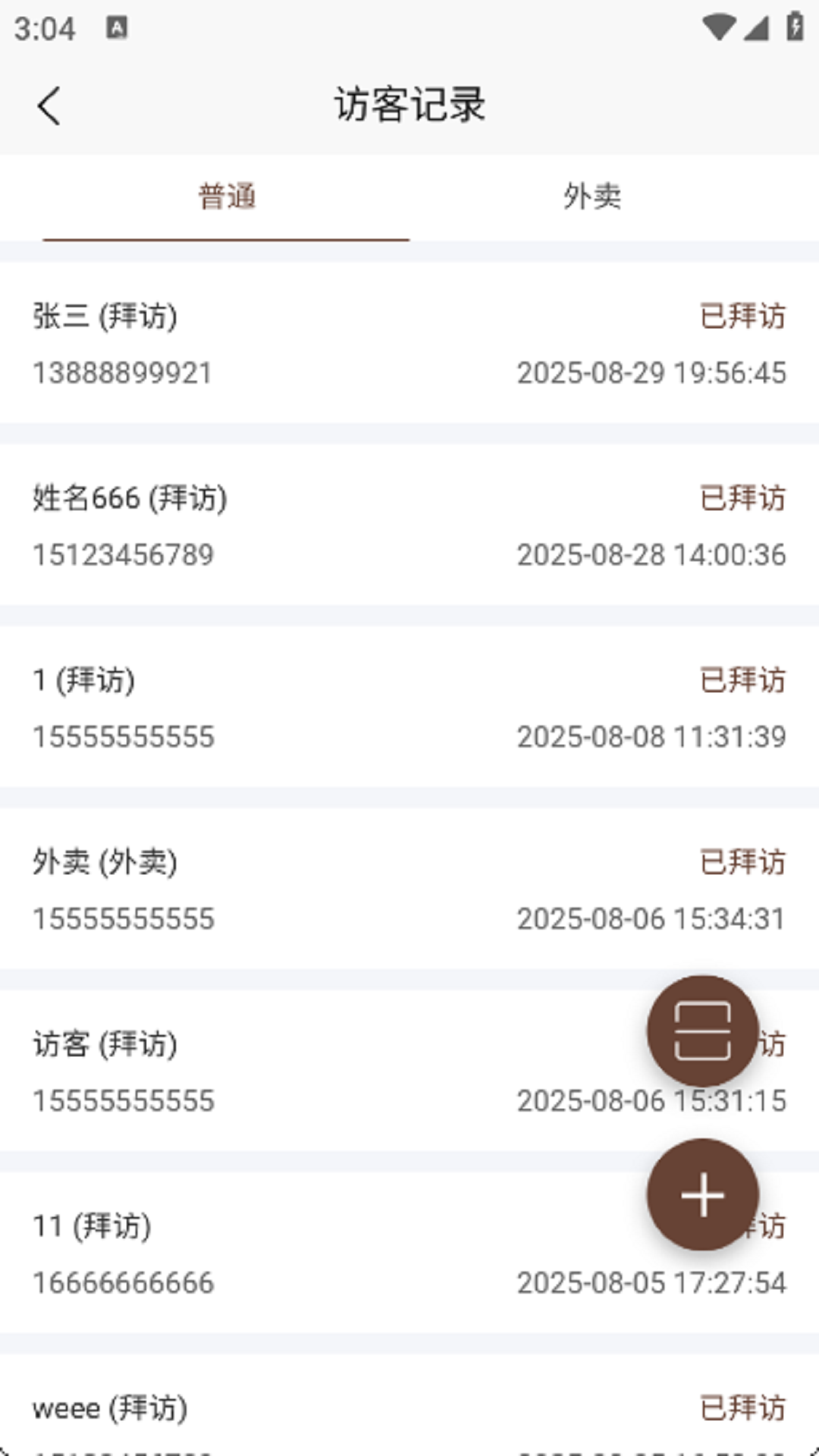Open the 姓名666 (拜访) record

click(130, 499)
